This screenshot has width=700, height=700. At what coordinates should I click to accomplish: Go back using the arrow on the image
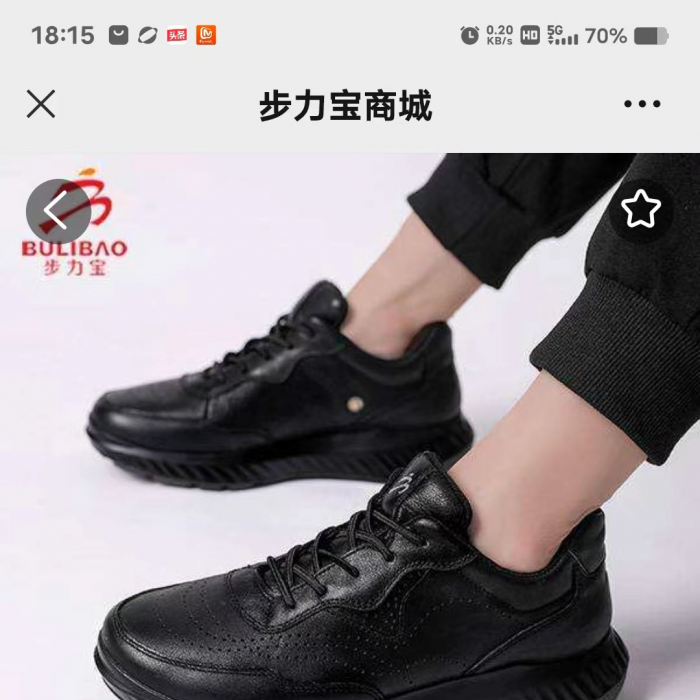coord(58,210)
